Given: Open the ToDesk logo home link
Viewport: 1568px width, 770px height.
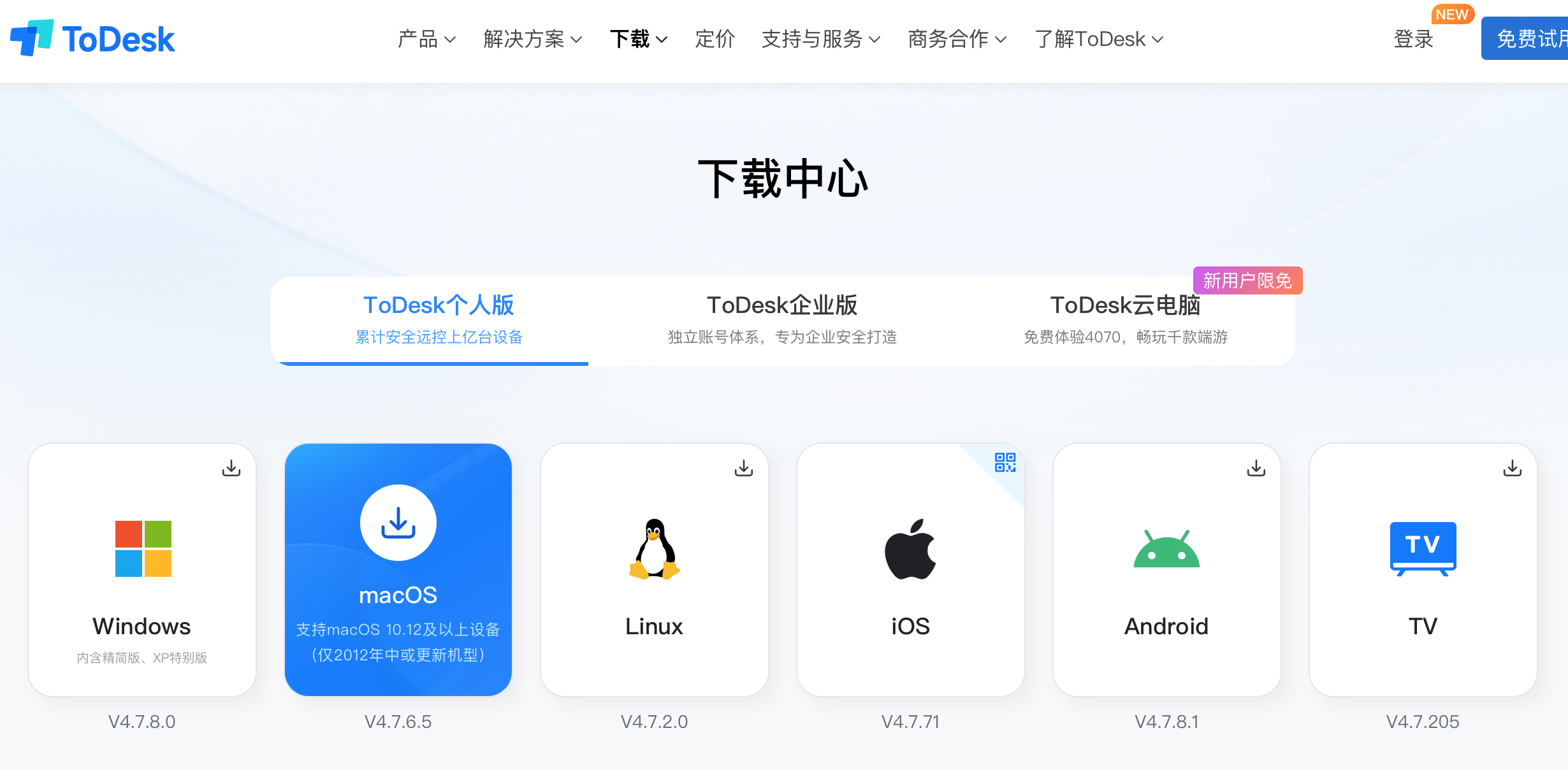Looking at the screenshot, I should (93, 39).
